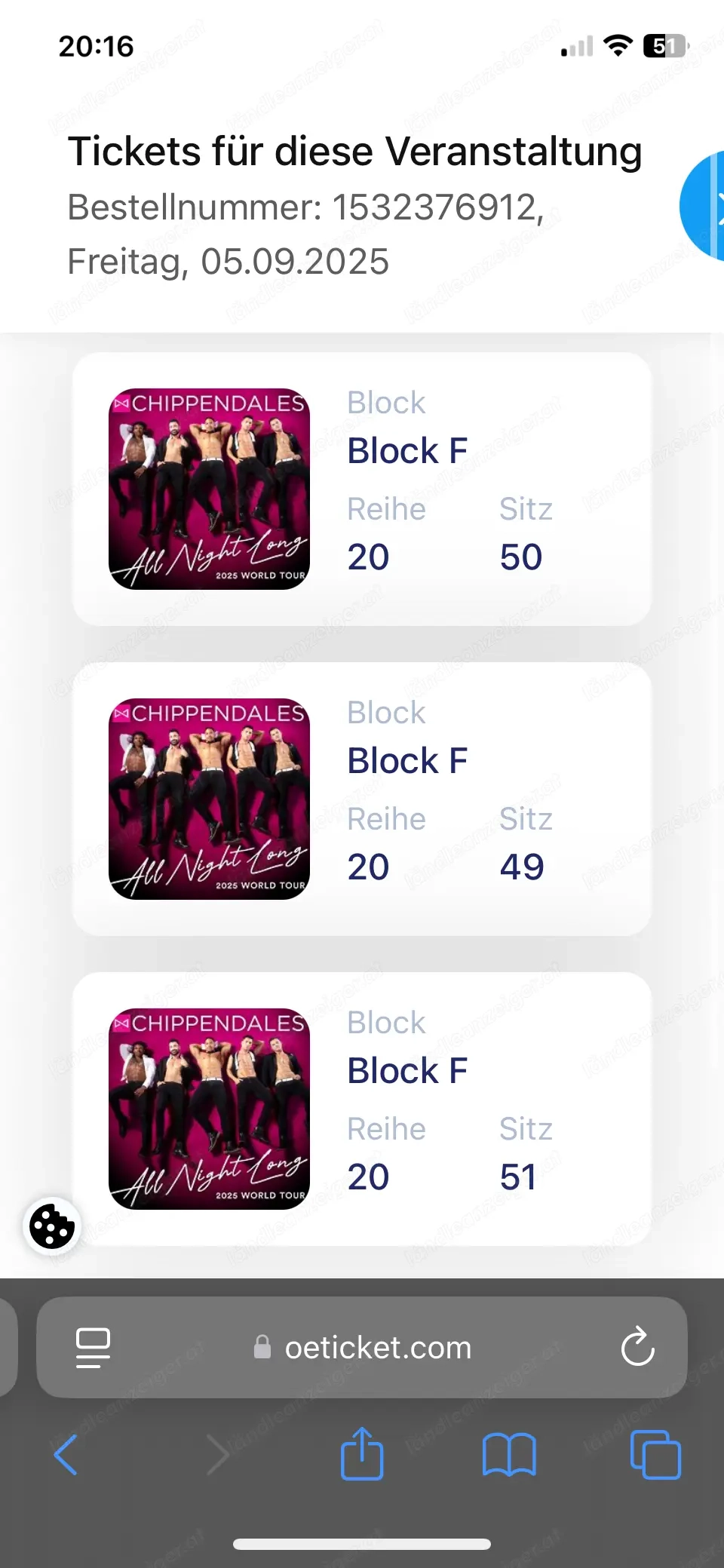Viewport: 724px width, 1568px height.
Task: Select the ticket for Reihe 20 Sitz 51
Action: [362, 1106]
